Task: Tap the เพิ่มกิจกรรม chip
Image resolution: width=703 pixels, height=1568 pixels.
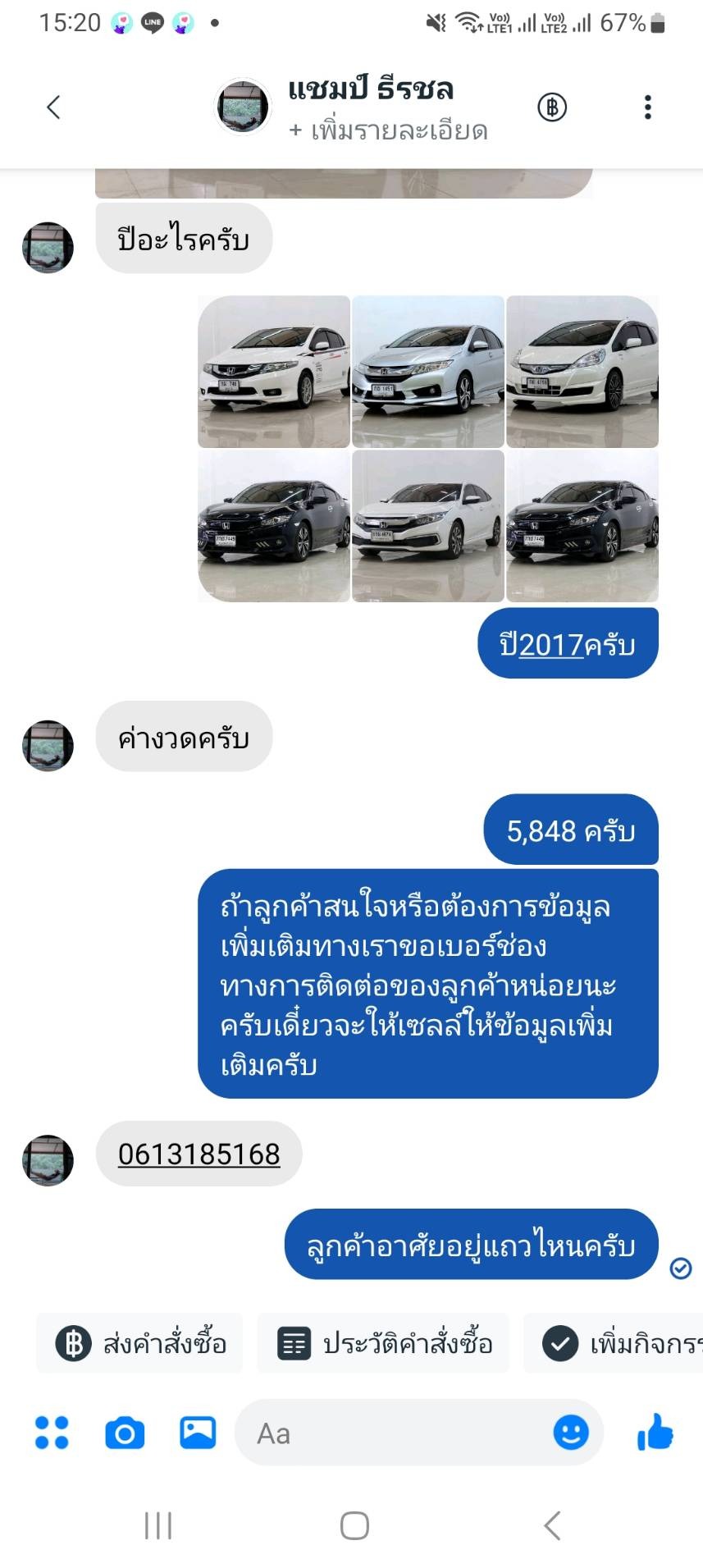Action: click(x=614, y=1343)
